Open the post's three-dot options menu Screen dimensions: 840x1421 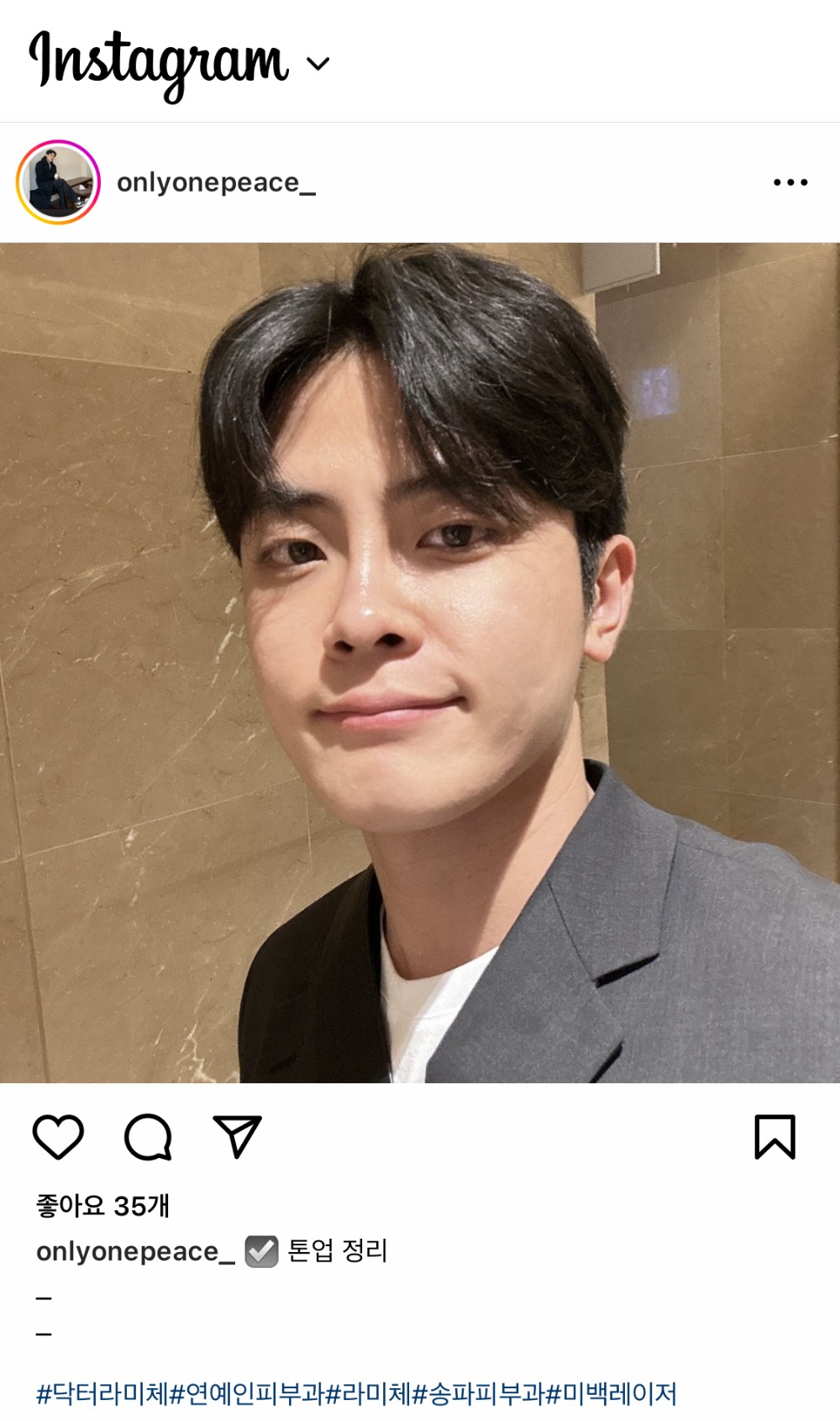tap(790, 182)
